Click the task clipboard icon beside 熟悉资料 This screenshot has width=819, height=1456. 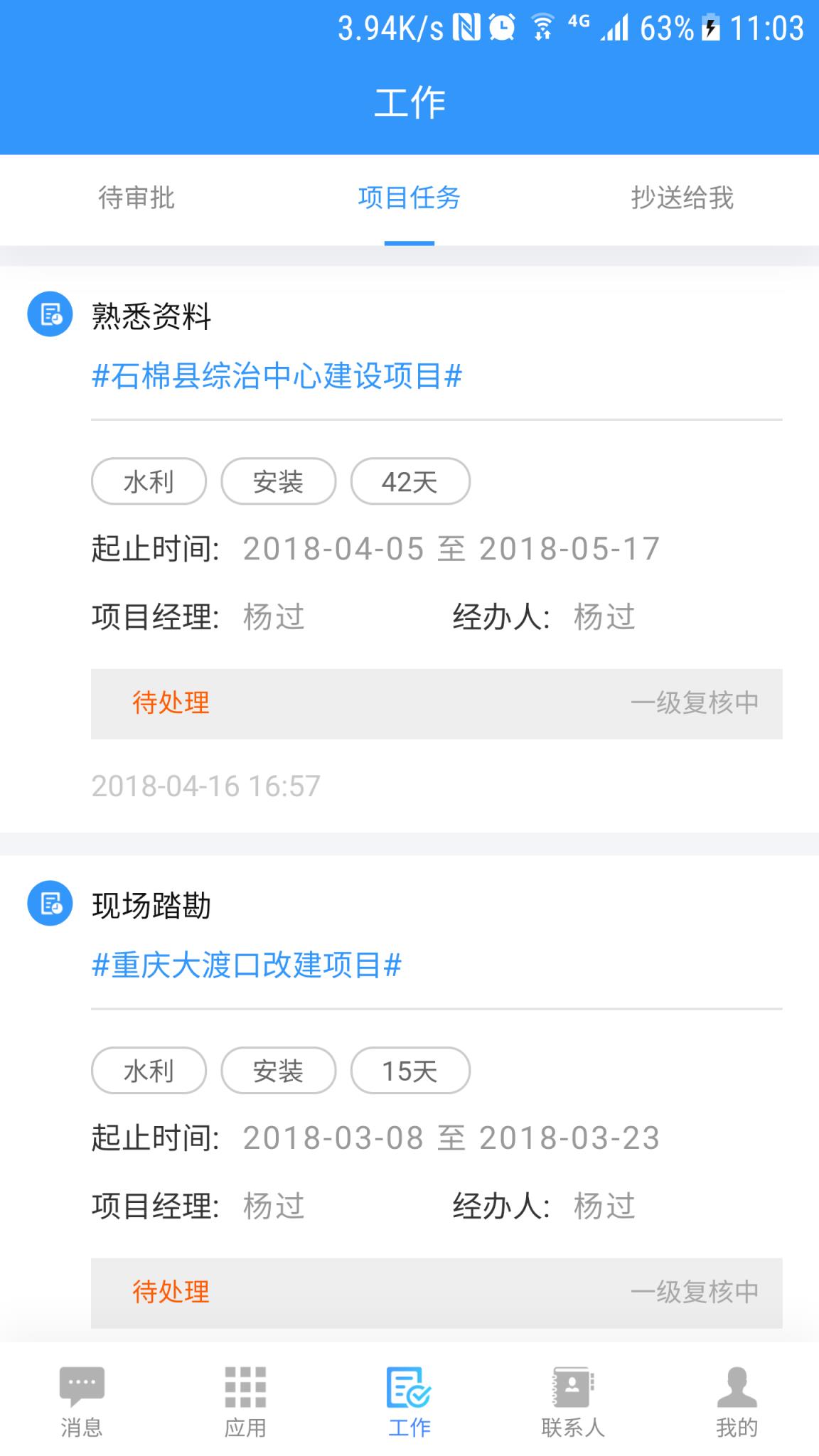point(50,315)
